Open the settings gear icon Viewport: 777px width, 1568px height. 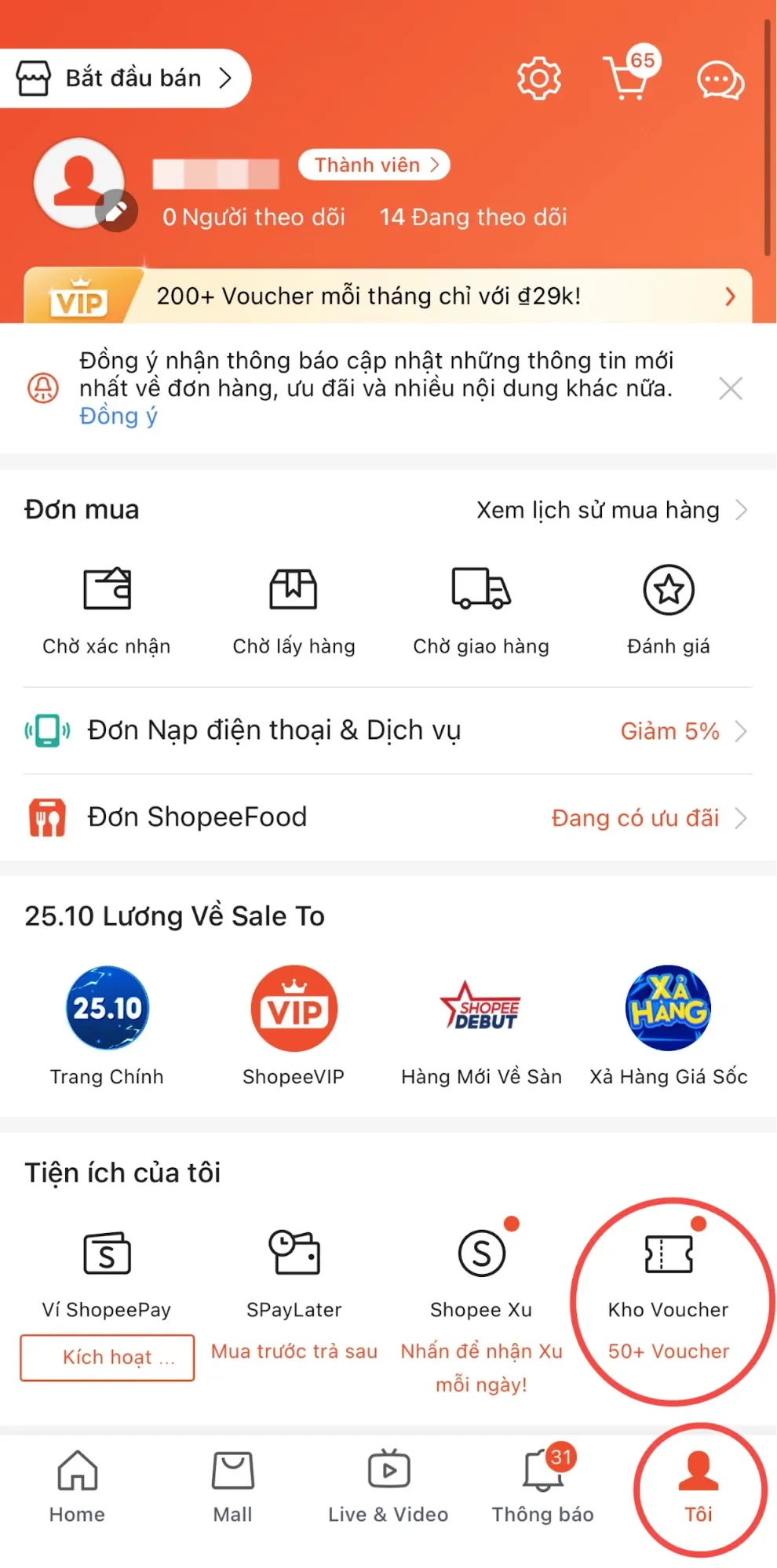539,78
